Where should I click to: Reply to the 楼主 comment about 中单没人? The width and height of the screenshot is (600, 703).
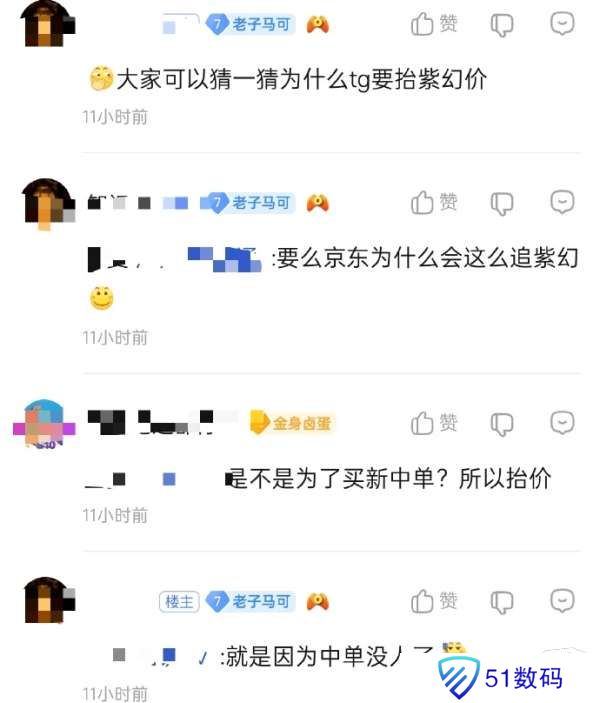click(x=563, y=601)
